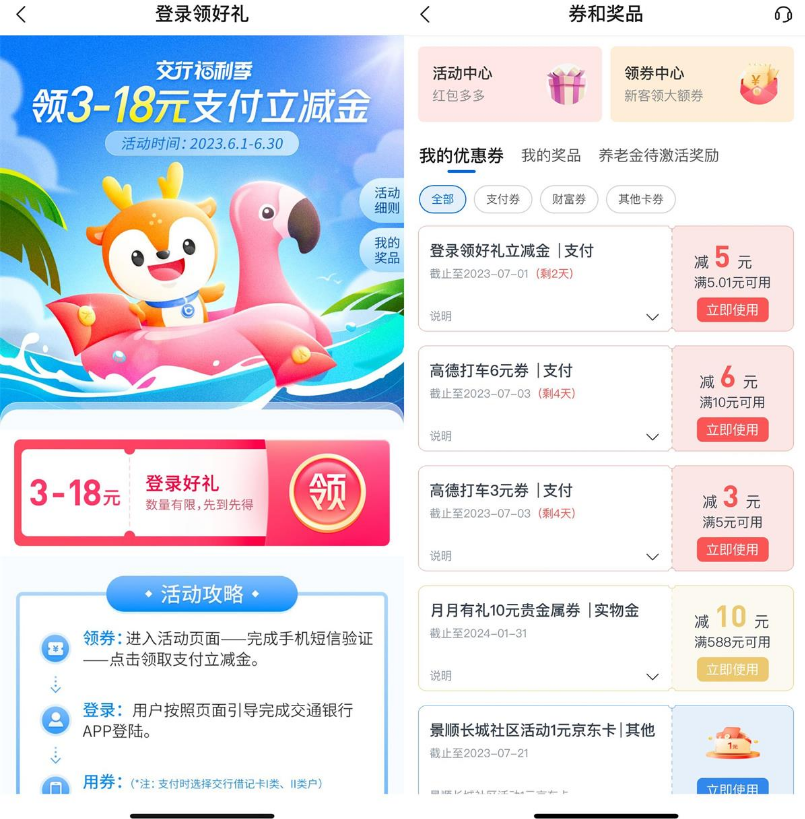Use the 登录领好礼立减金 5元 coupon now
This screenshot has width=805, height=819.
pyautogui.click(x=732, y=310)
